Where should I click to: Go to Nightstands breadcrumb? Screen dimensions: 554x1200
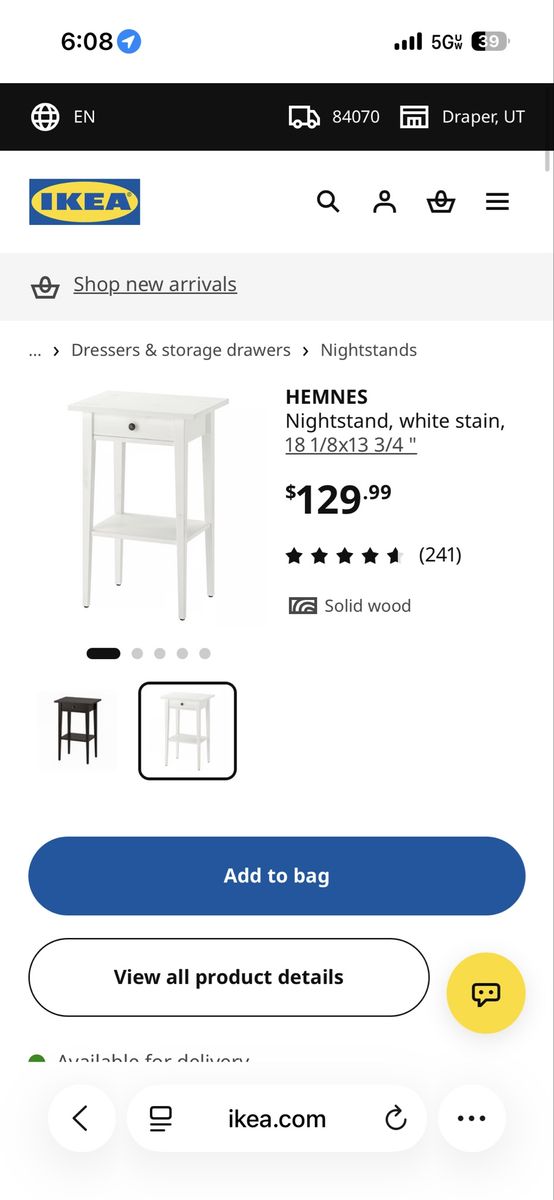point(368,350)
